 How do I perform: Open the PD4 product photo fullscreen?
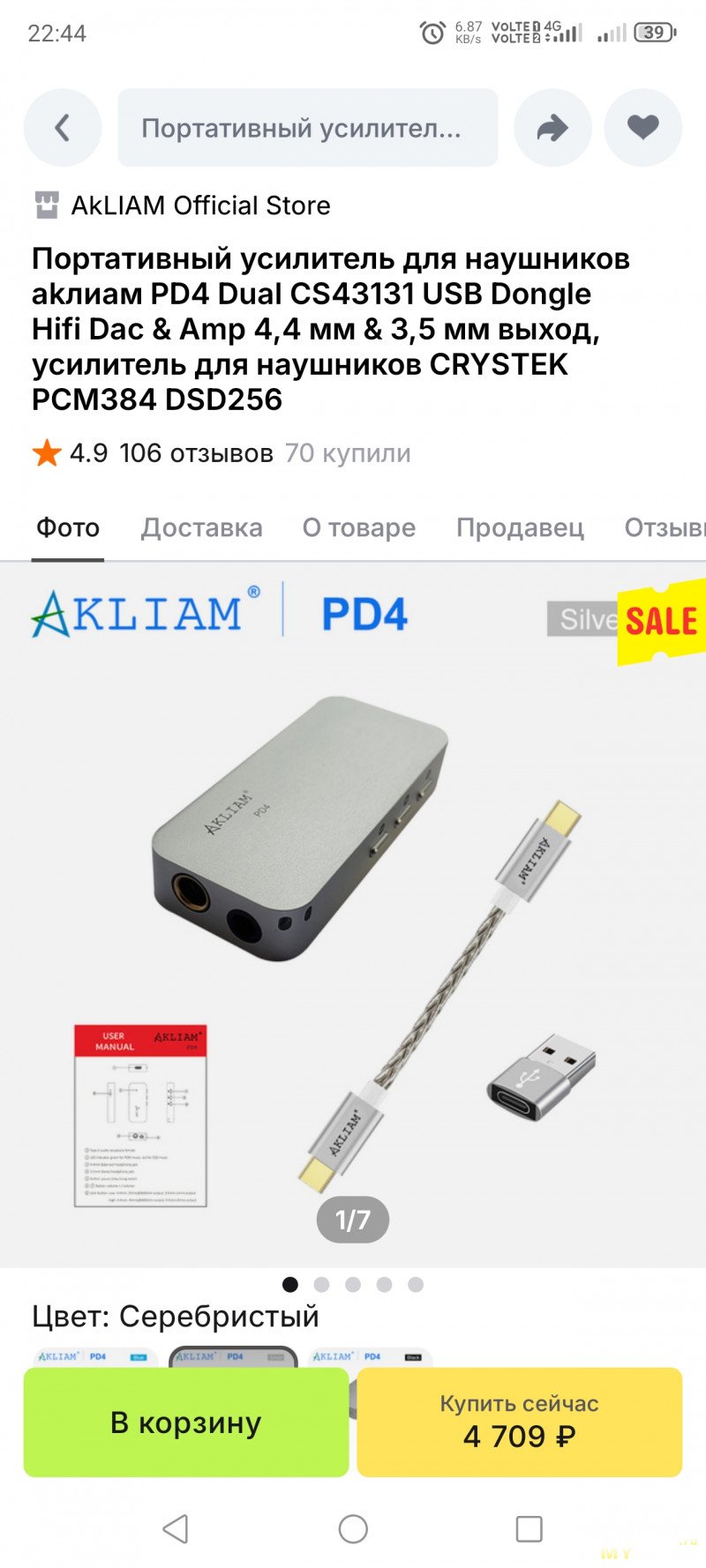pos(353,908)
